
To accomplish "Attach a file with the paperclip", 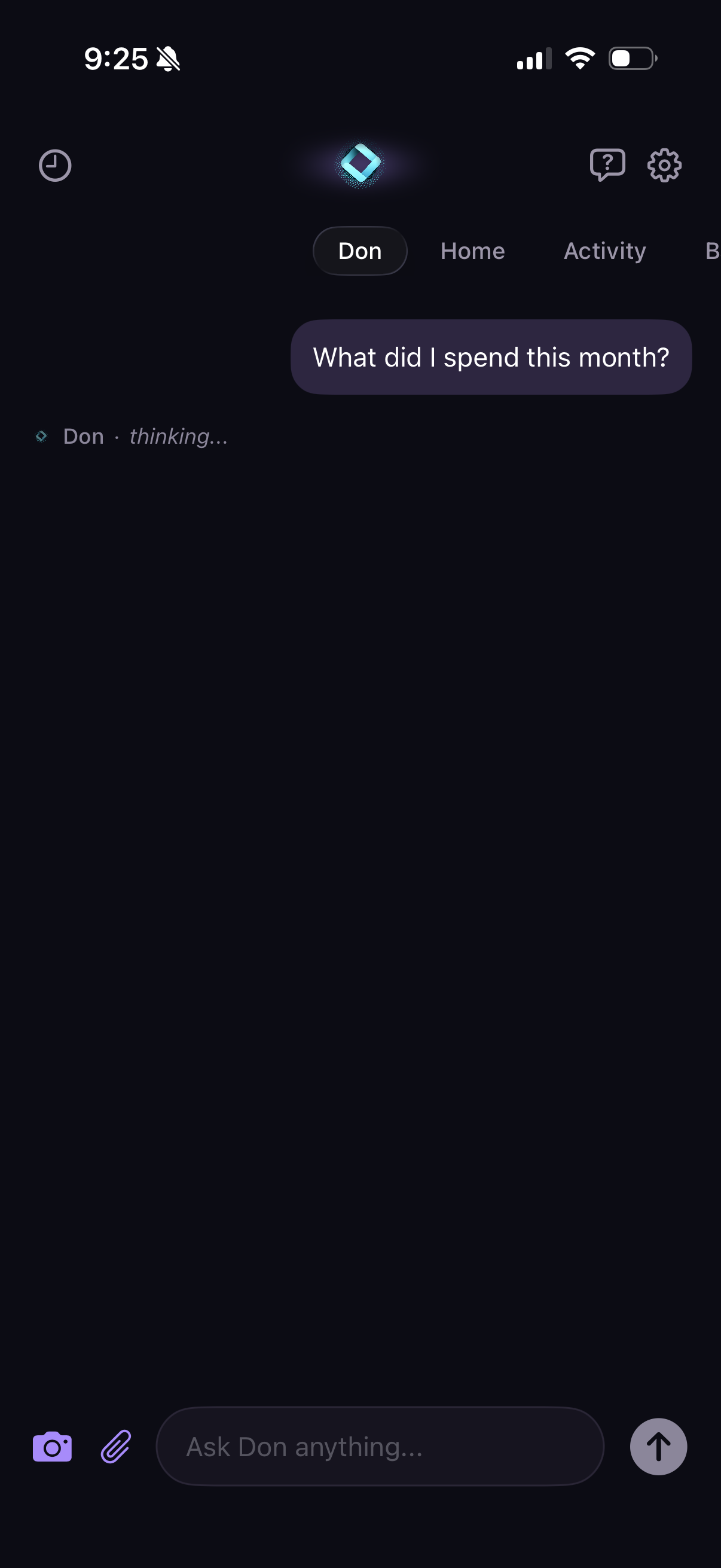I will [x=115, y=1446].
